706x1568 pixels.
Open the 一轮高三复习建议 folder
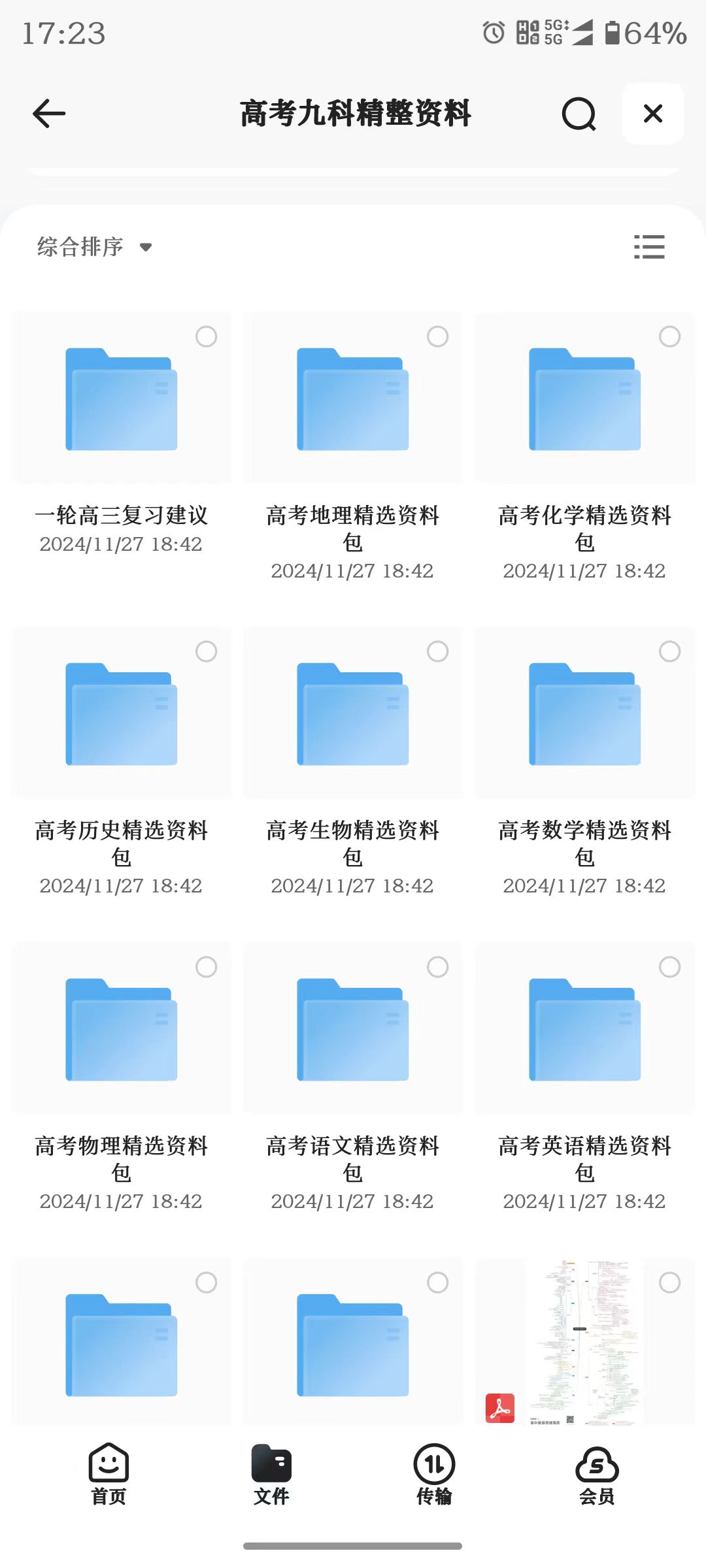[122, 400]
